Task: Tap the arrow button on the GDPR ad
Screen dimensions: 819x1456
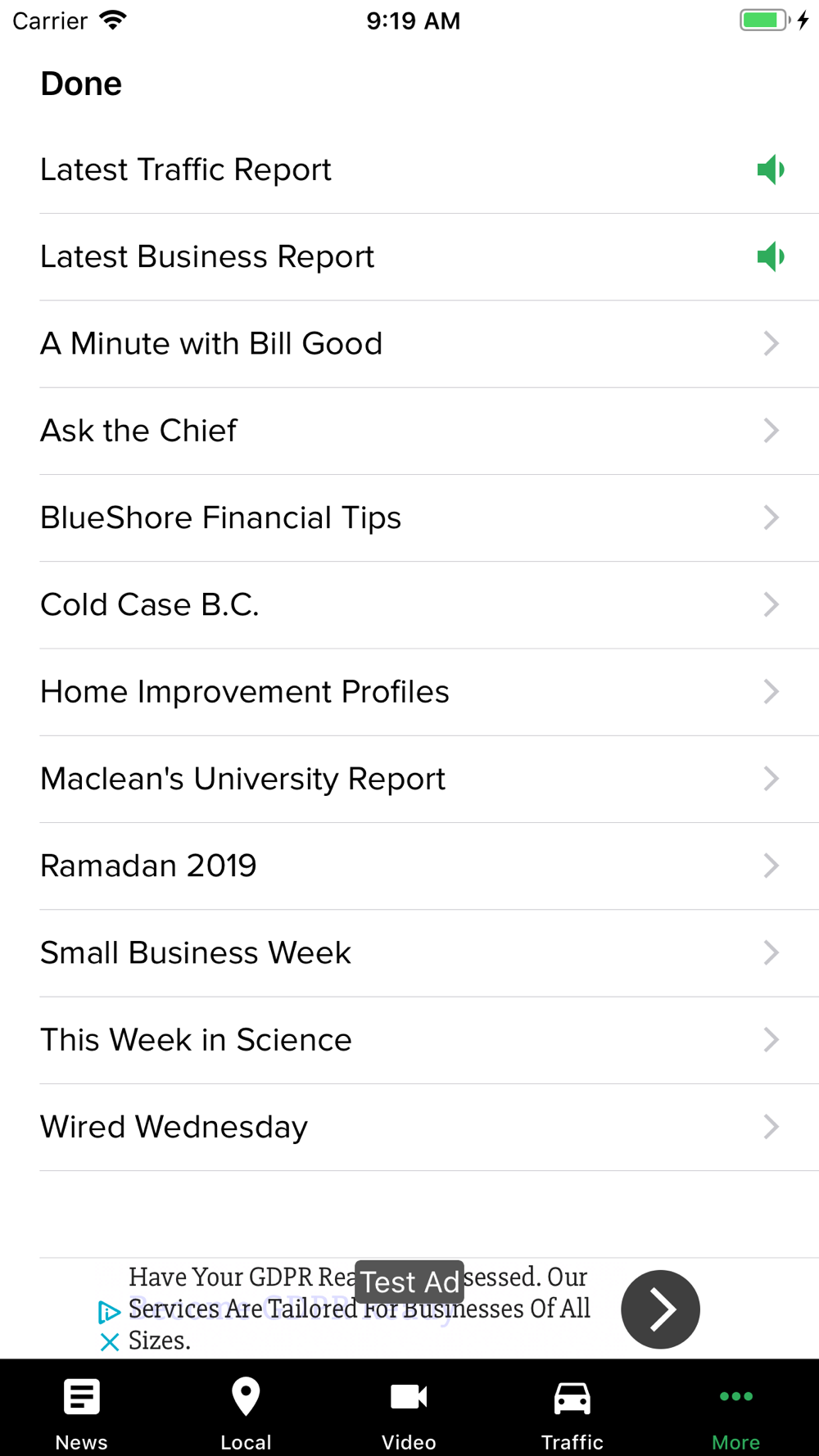Action: (660, 1309)
